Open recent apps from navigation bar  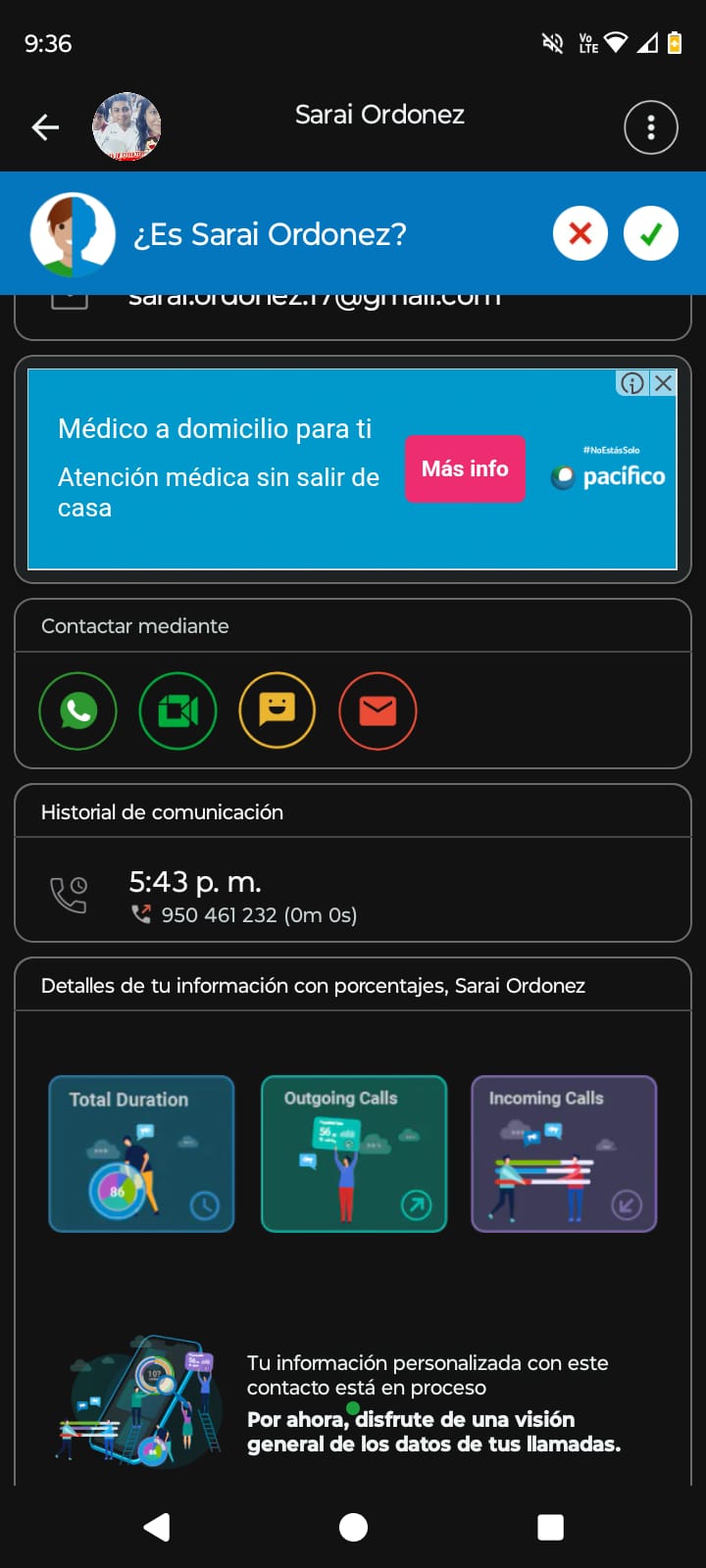pos(551,1527)
